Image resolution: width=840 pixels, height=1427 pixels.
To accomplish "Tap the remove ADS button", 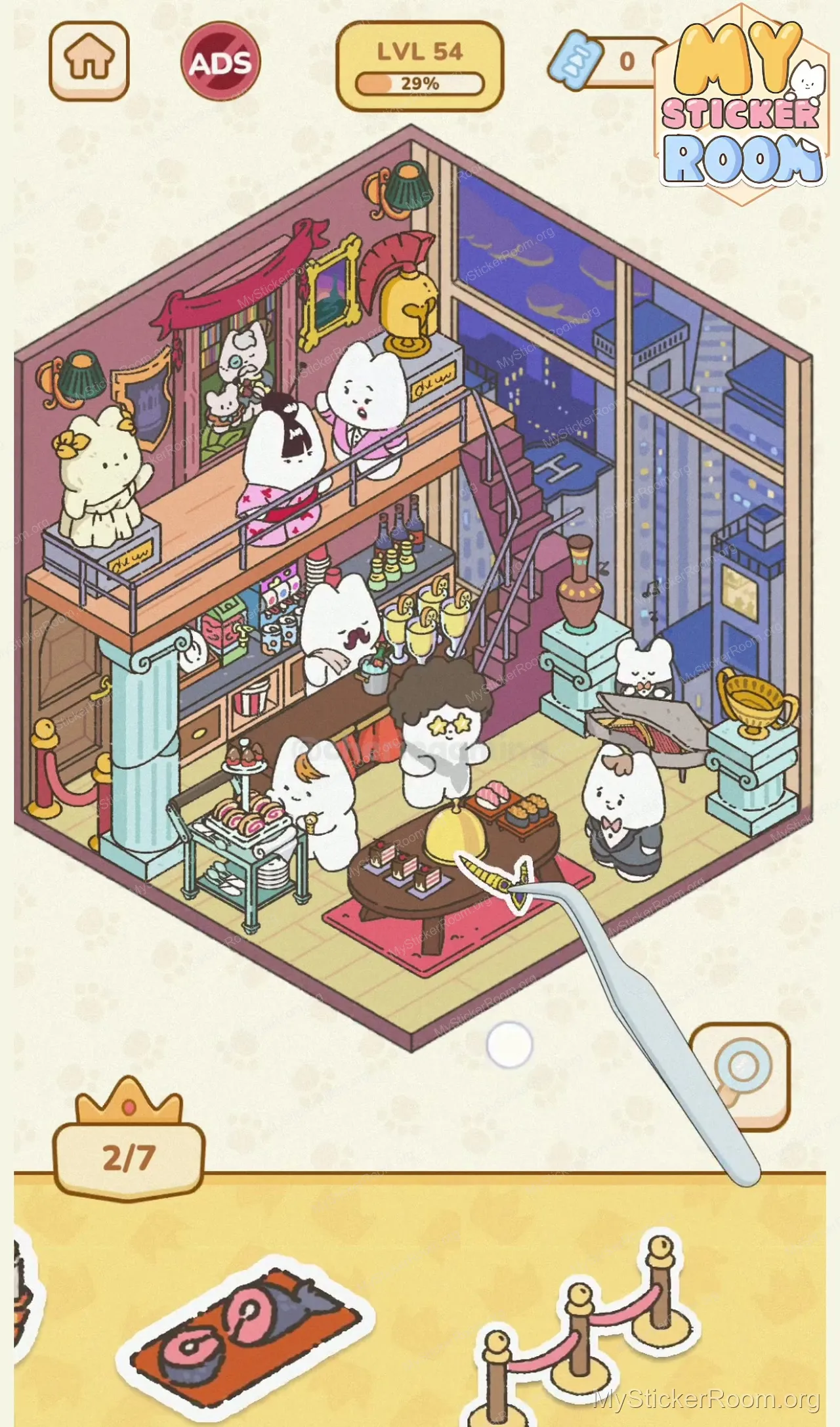I will pos(220,62).
